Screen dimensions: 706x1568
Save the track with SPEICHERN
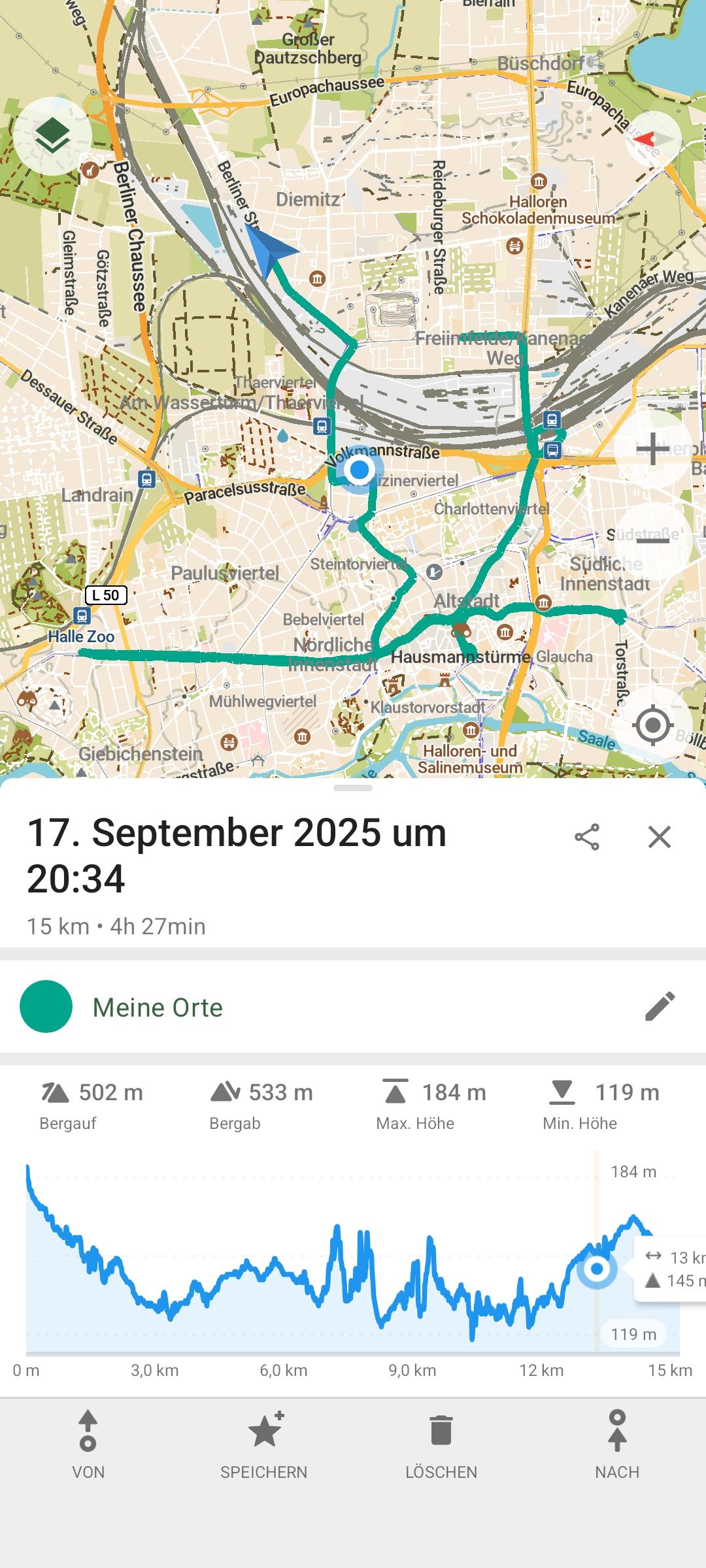coord(264,1445)
